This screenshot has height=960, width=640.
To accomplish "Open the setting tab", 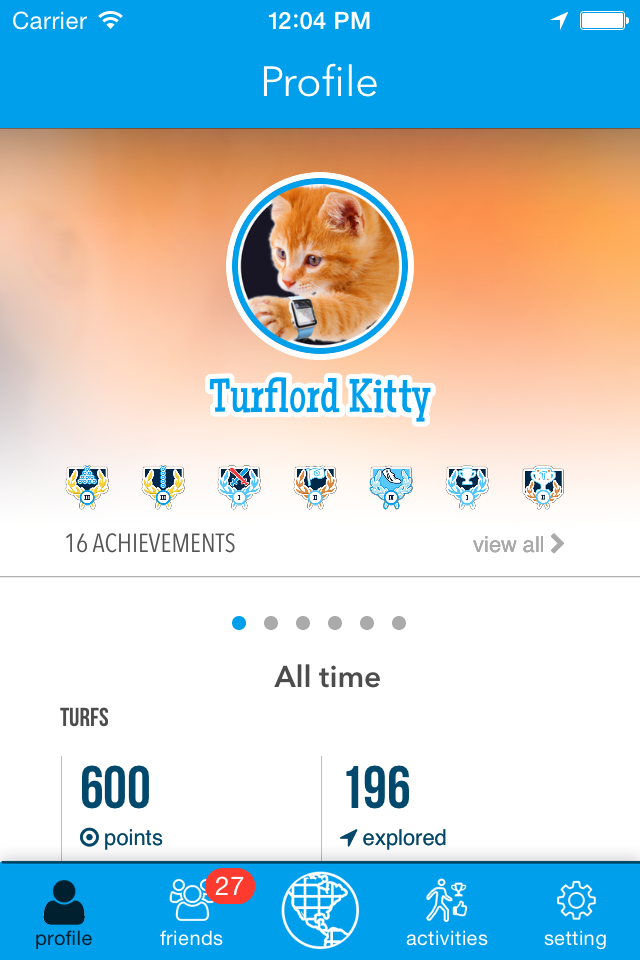I will 575,911.
